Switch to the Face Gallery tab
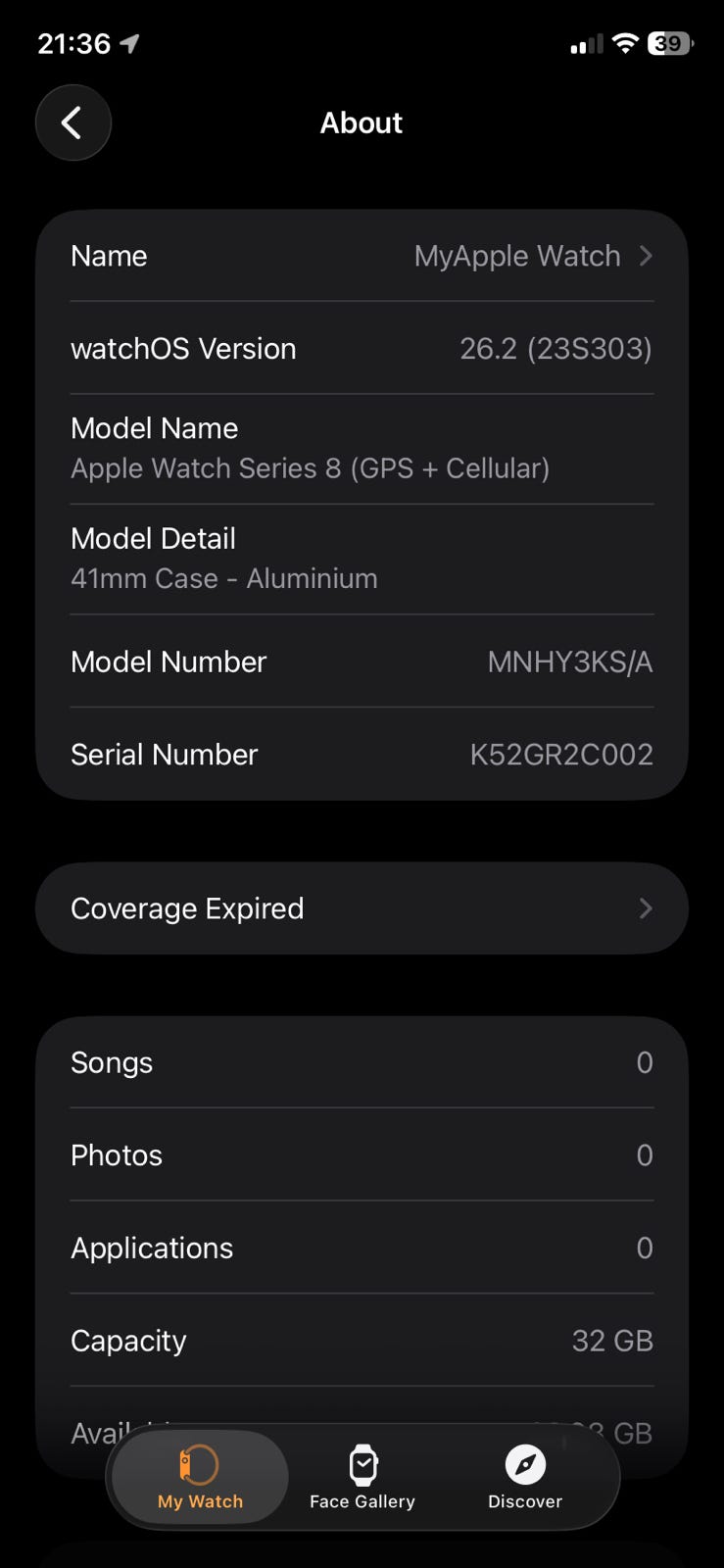 [x=362, y=1477]
